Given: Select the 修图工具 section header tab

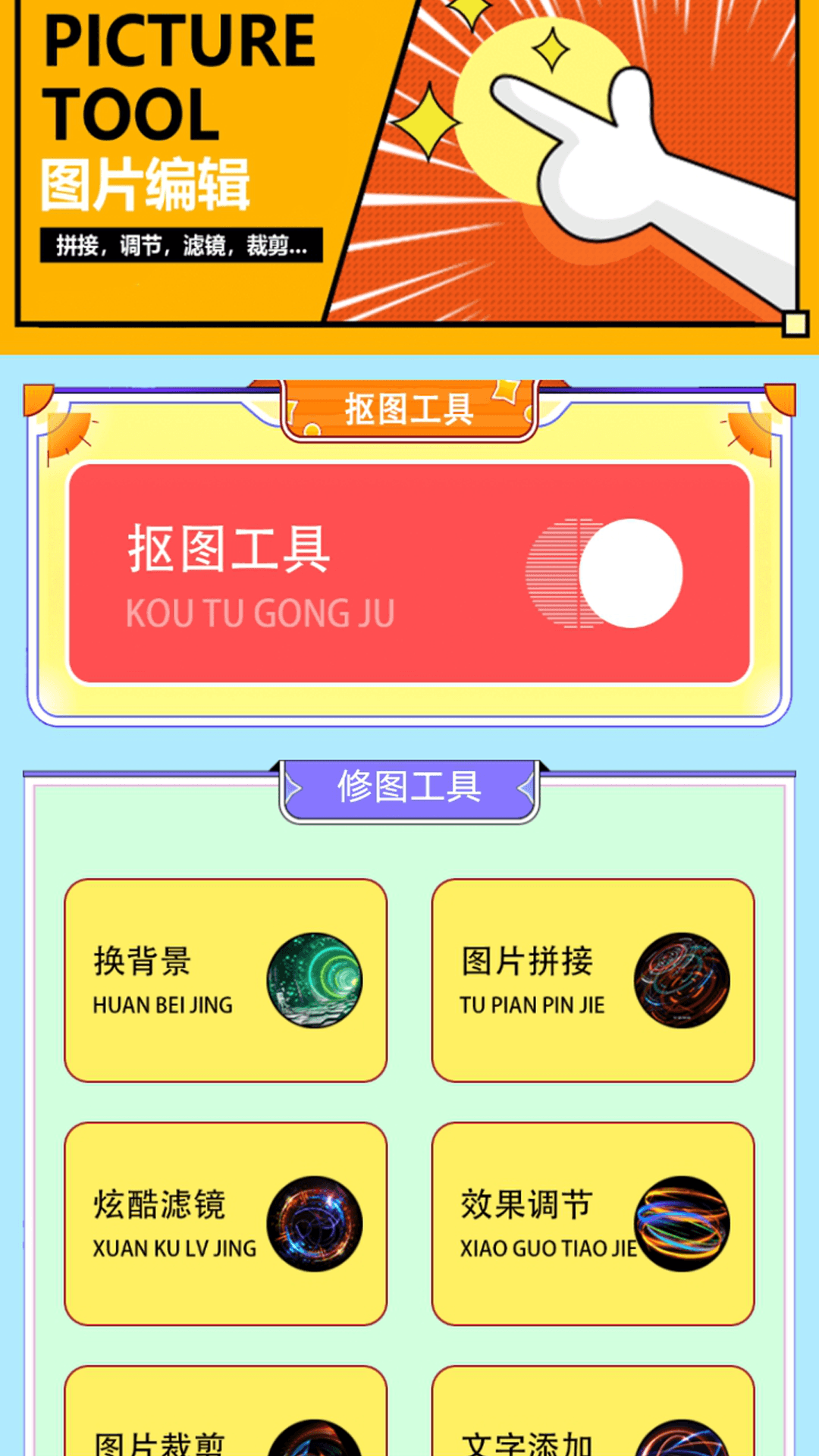Looking at the screenshot, I should (x=409, y=789).
